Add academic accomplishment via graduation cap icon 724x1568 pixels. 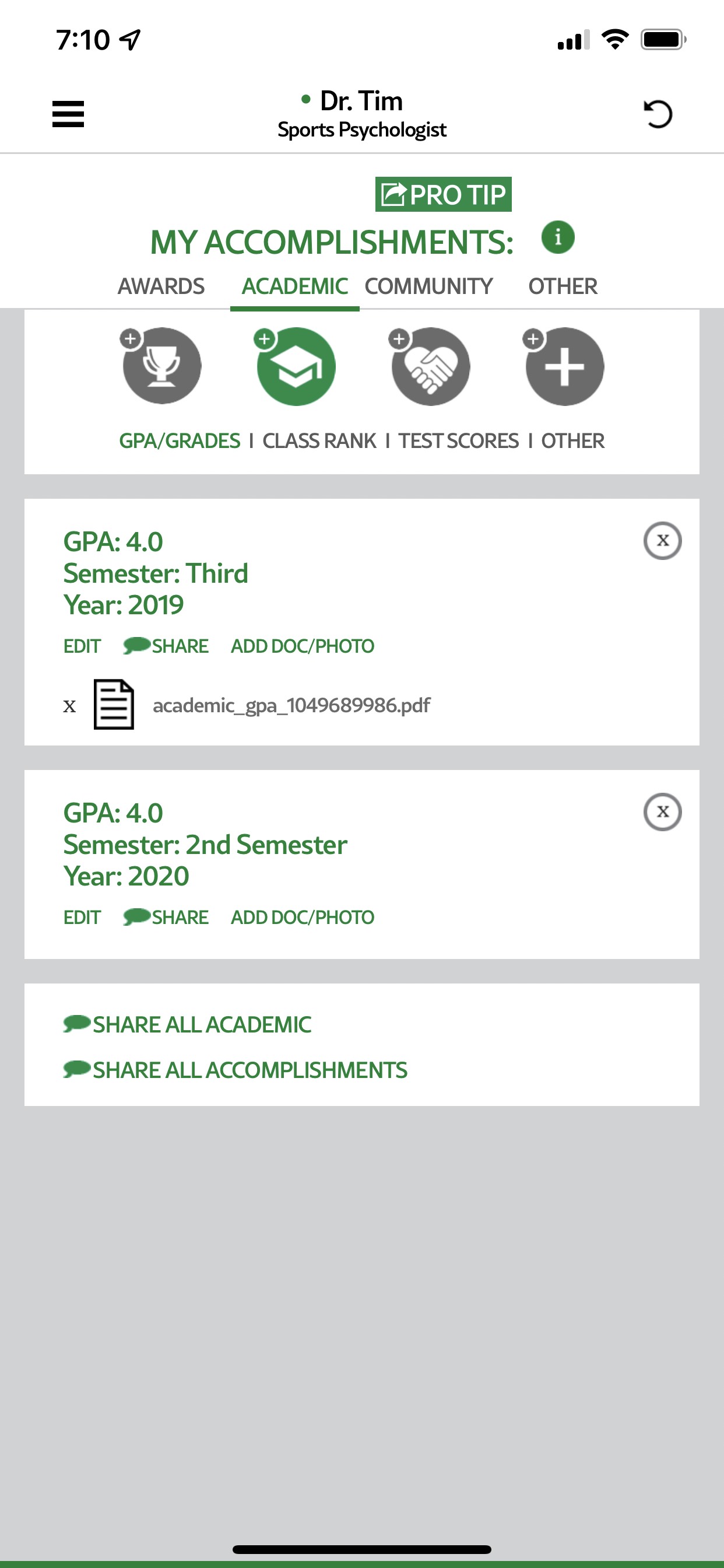(x=296, y=366)
